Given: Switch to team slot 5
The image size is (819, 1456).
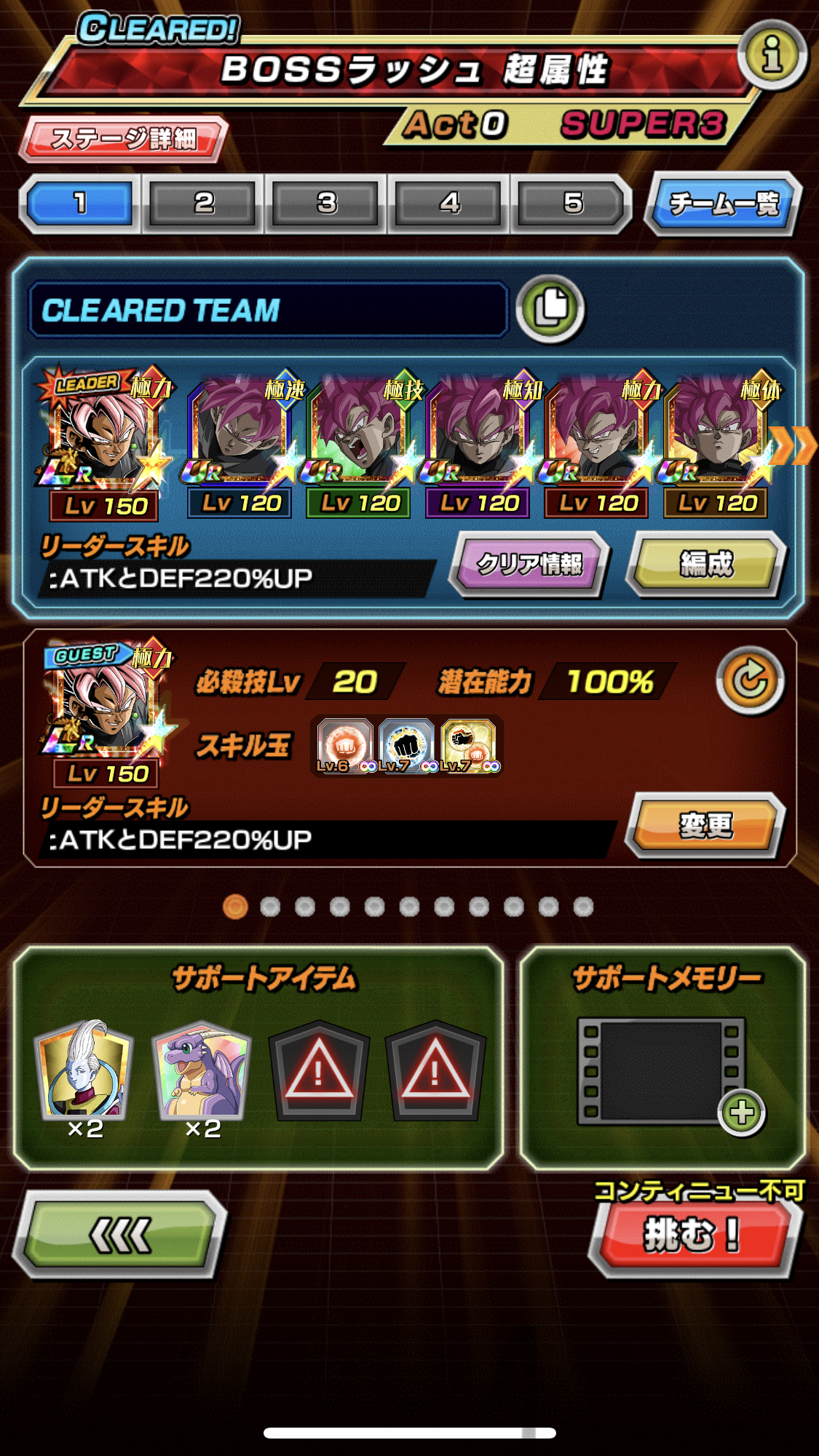Looking at the screenshot, I should coord(572,203).
